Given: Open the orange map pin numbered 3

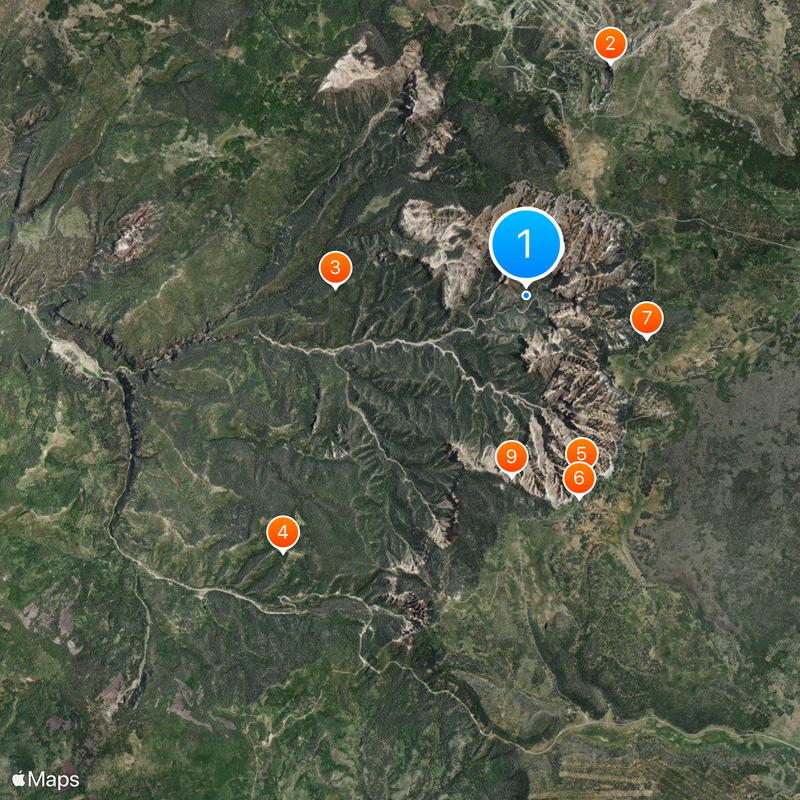Looking at the screenshot, I should click(335, 268).
